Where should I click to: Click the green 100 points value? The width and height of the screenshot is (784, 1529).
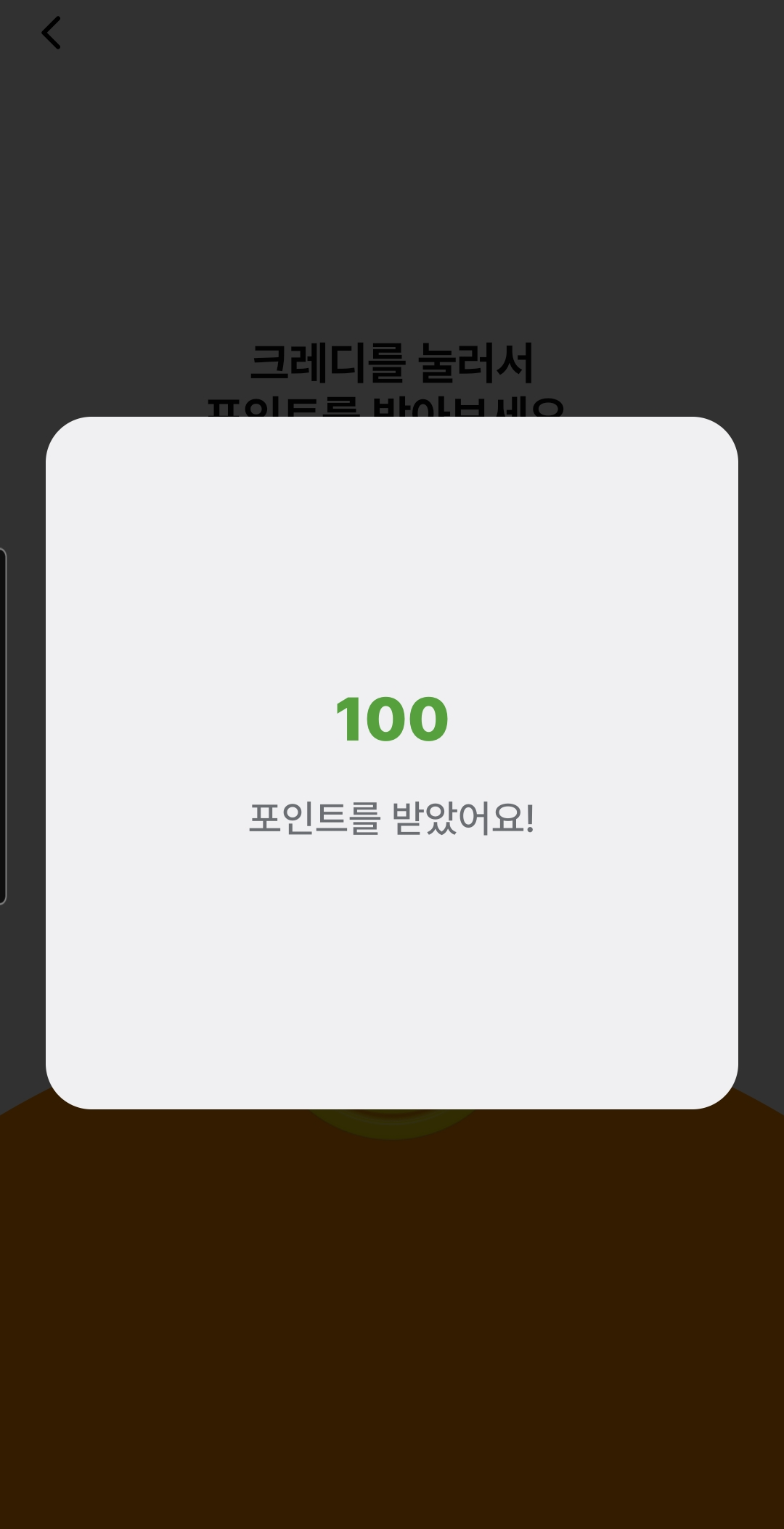[391, 719]
